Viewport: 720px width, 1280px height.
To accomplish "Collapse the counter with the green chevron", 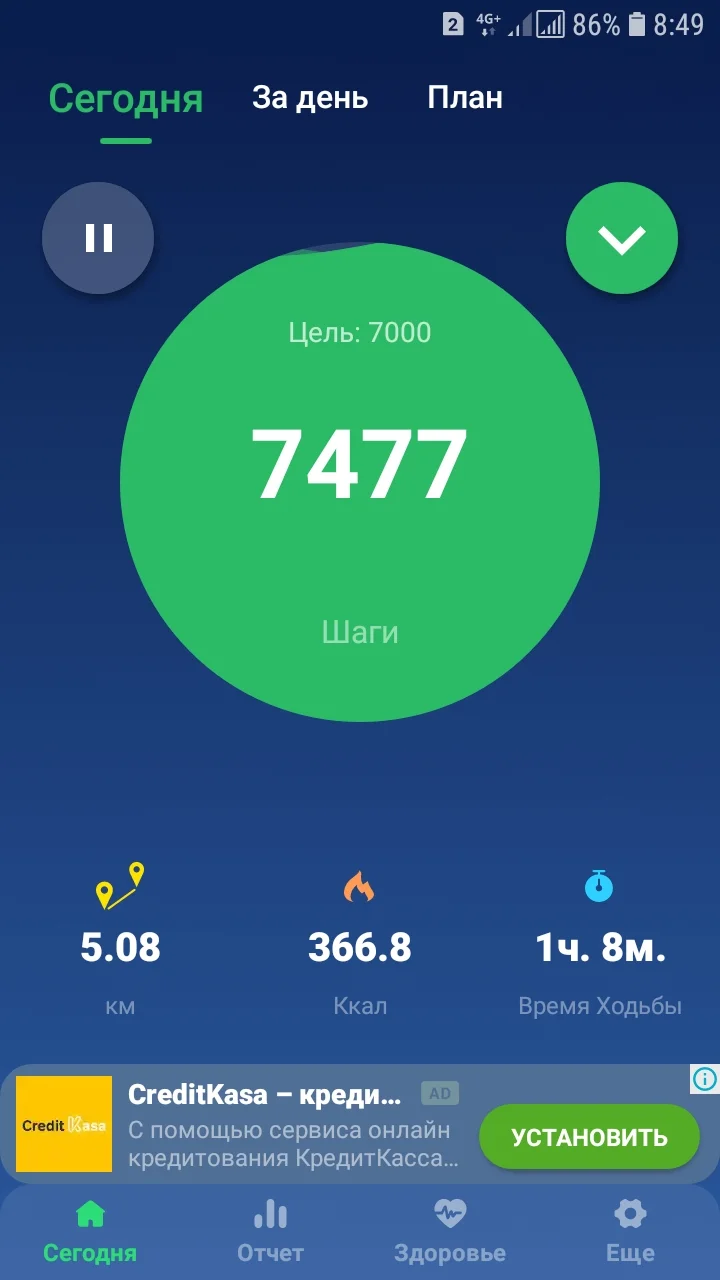I will point(622,237).
